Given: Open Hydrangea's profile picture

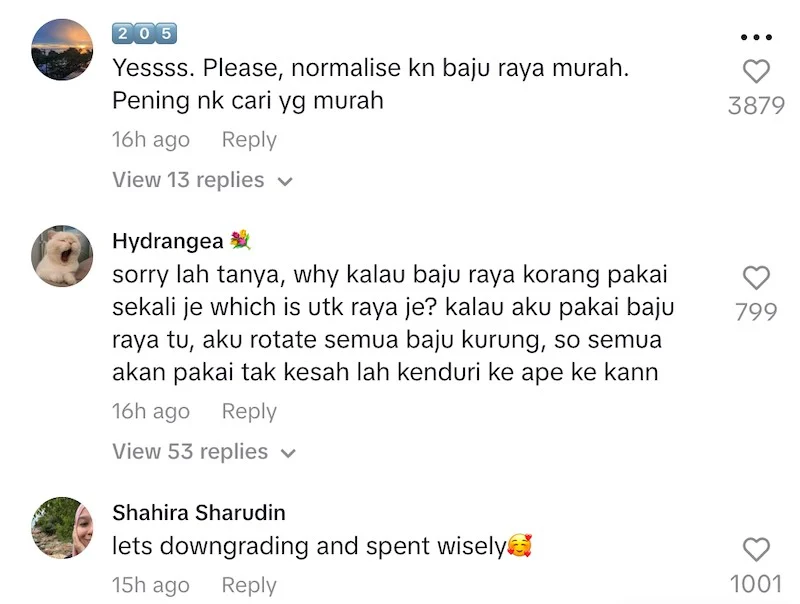Looking at the screenshot, I should (x=63, y=256).
